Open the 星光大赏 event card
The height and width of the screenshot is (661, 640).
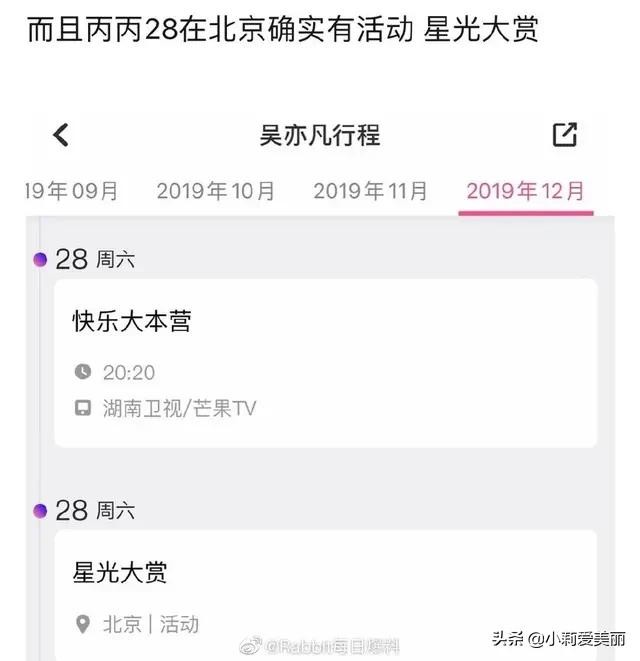click(325, 594)
